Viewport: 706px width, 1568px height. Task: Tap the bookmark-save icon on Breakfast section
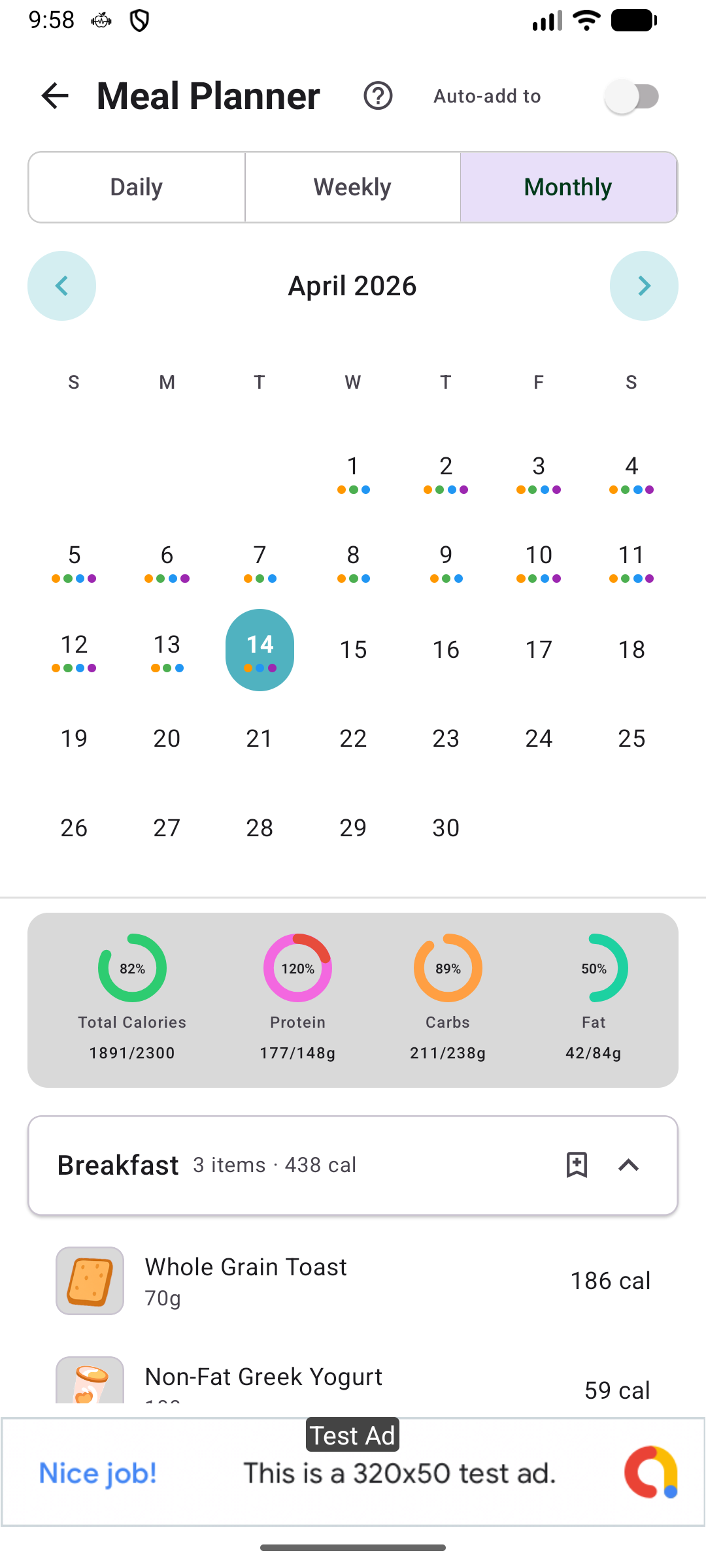coord(575,1164)
